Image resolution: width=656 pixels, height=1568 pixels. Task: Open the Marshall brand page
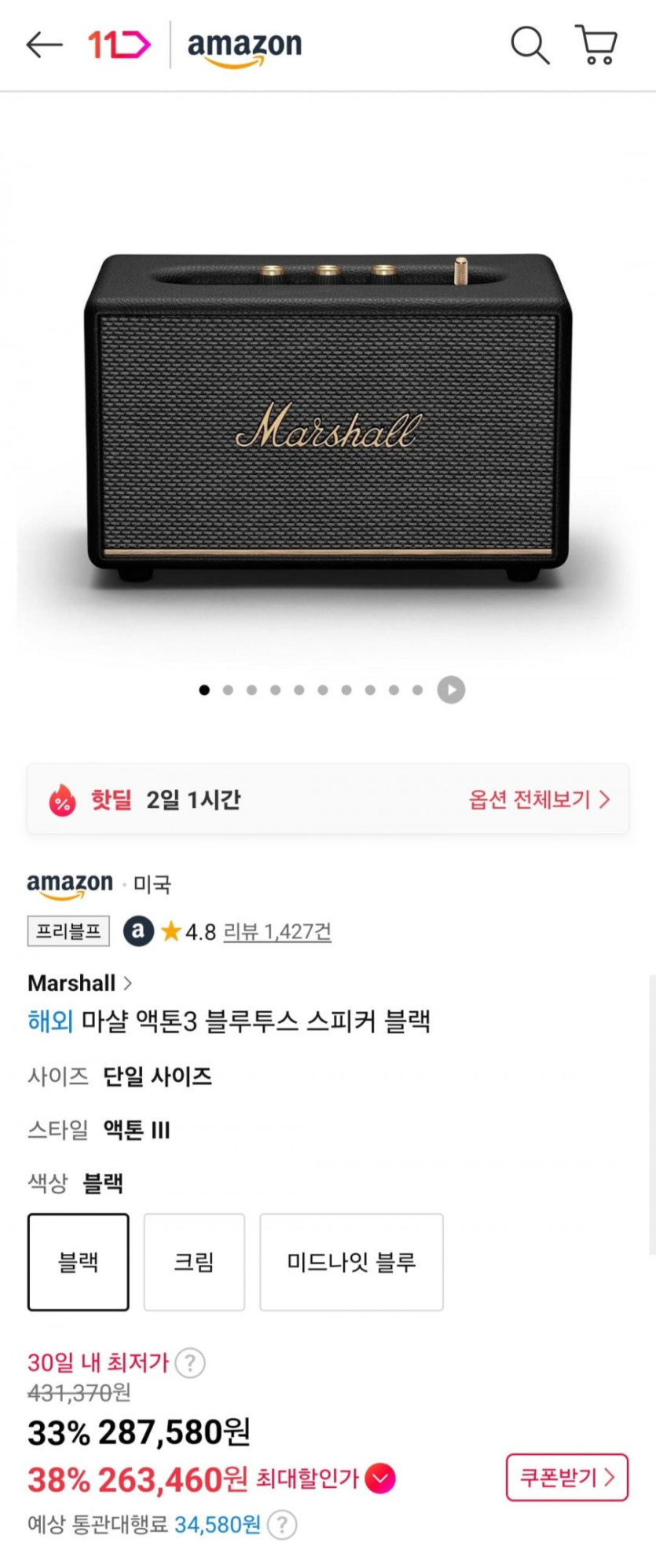point(79,983)
